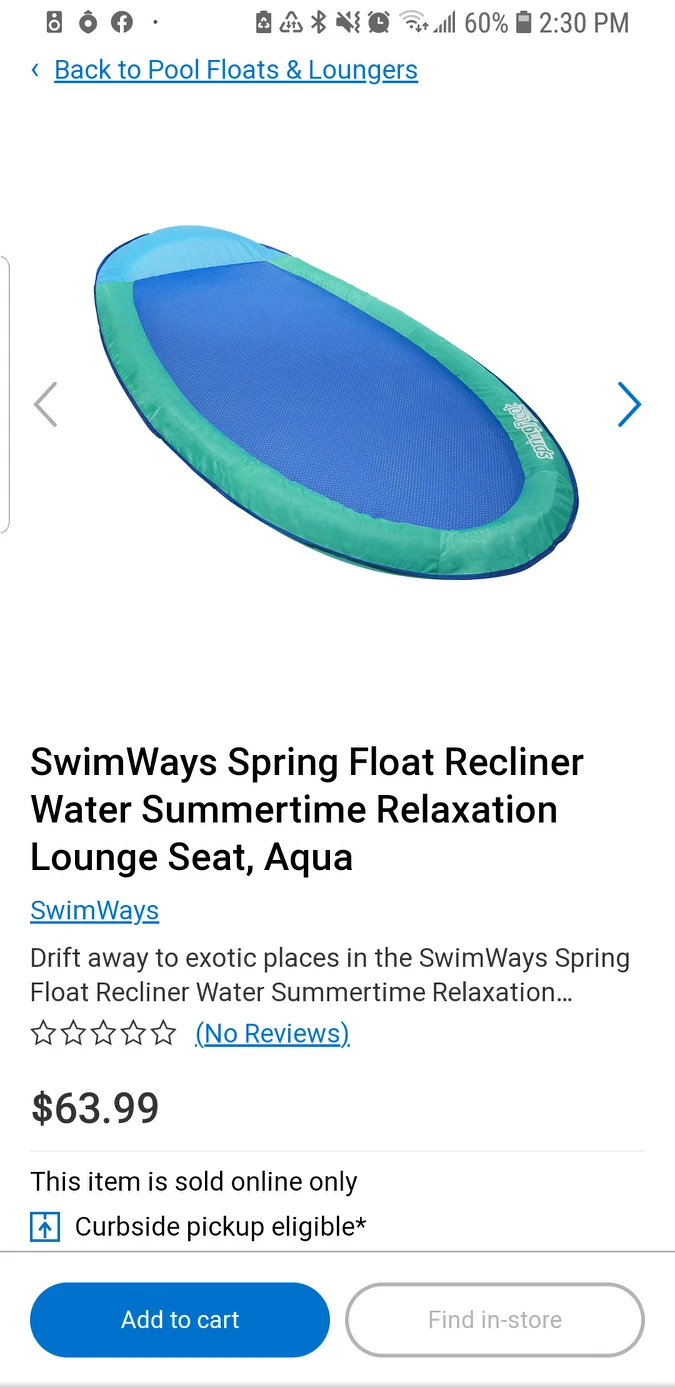Open the SwimWays brand link
This screenshot has width=675, height=1388.
pyautogui.click(x=94, y=911)
